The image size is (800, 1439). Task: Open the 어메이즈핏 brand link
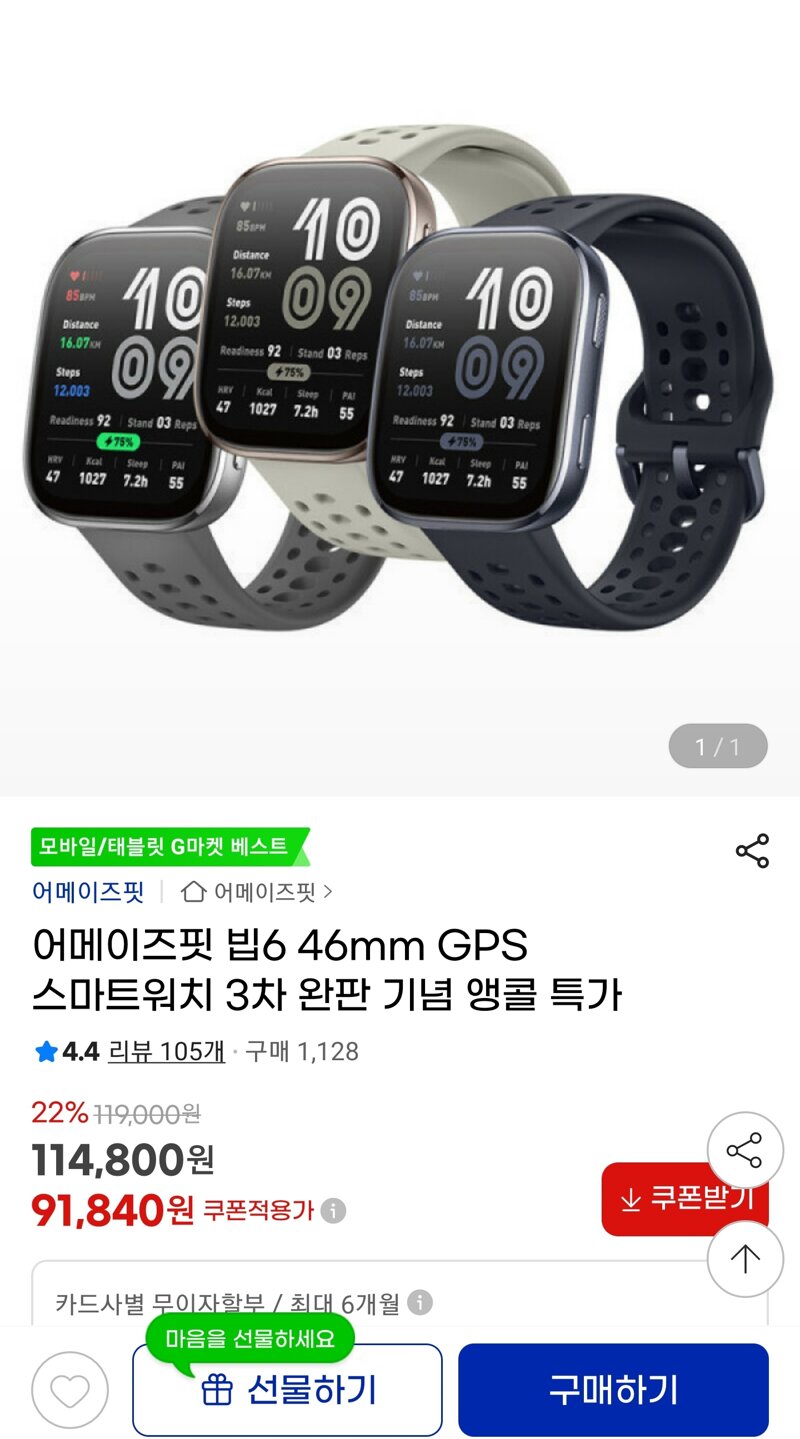(x=88, y=891)
